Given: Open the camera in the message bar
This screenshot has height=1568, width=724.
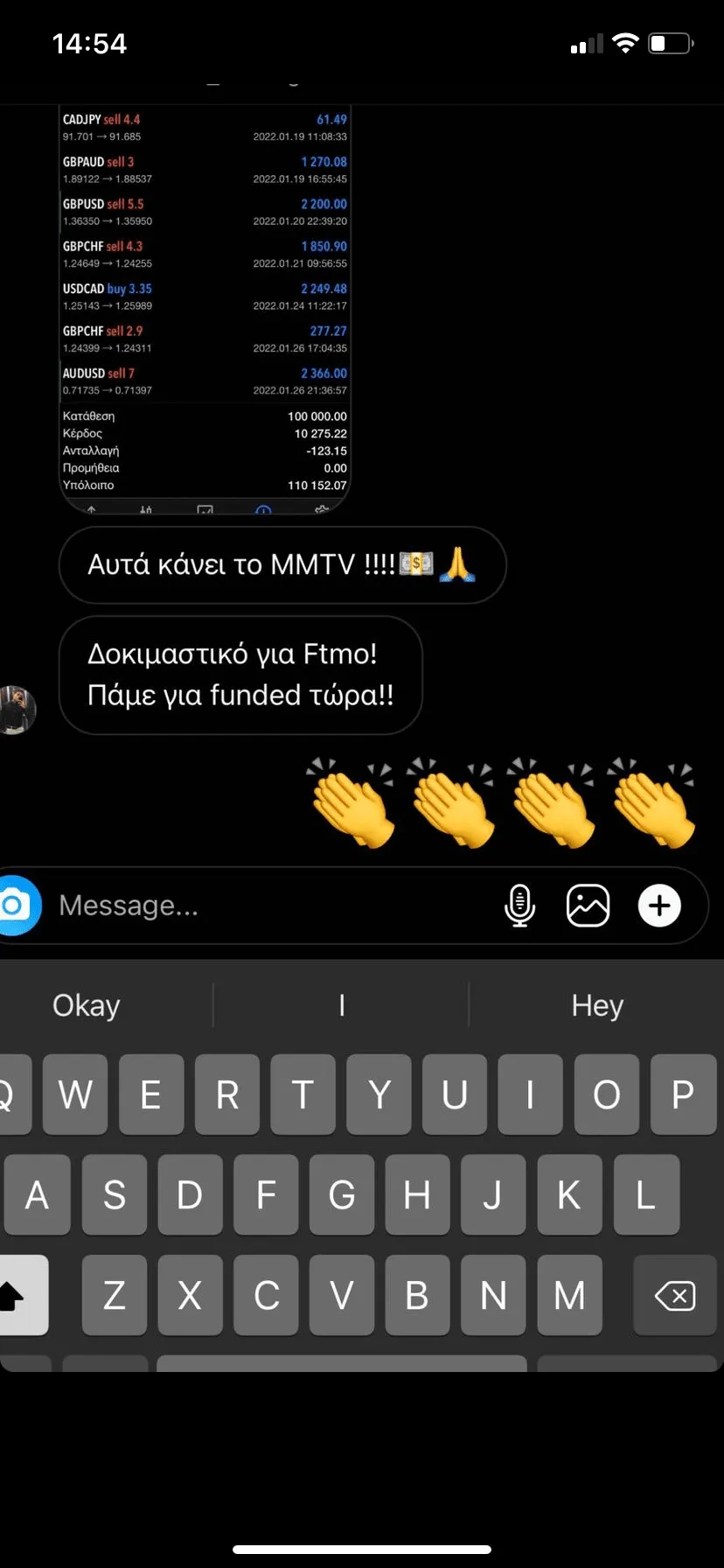Looking at the screenshot, I should click(16, 905).
